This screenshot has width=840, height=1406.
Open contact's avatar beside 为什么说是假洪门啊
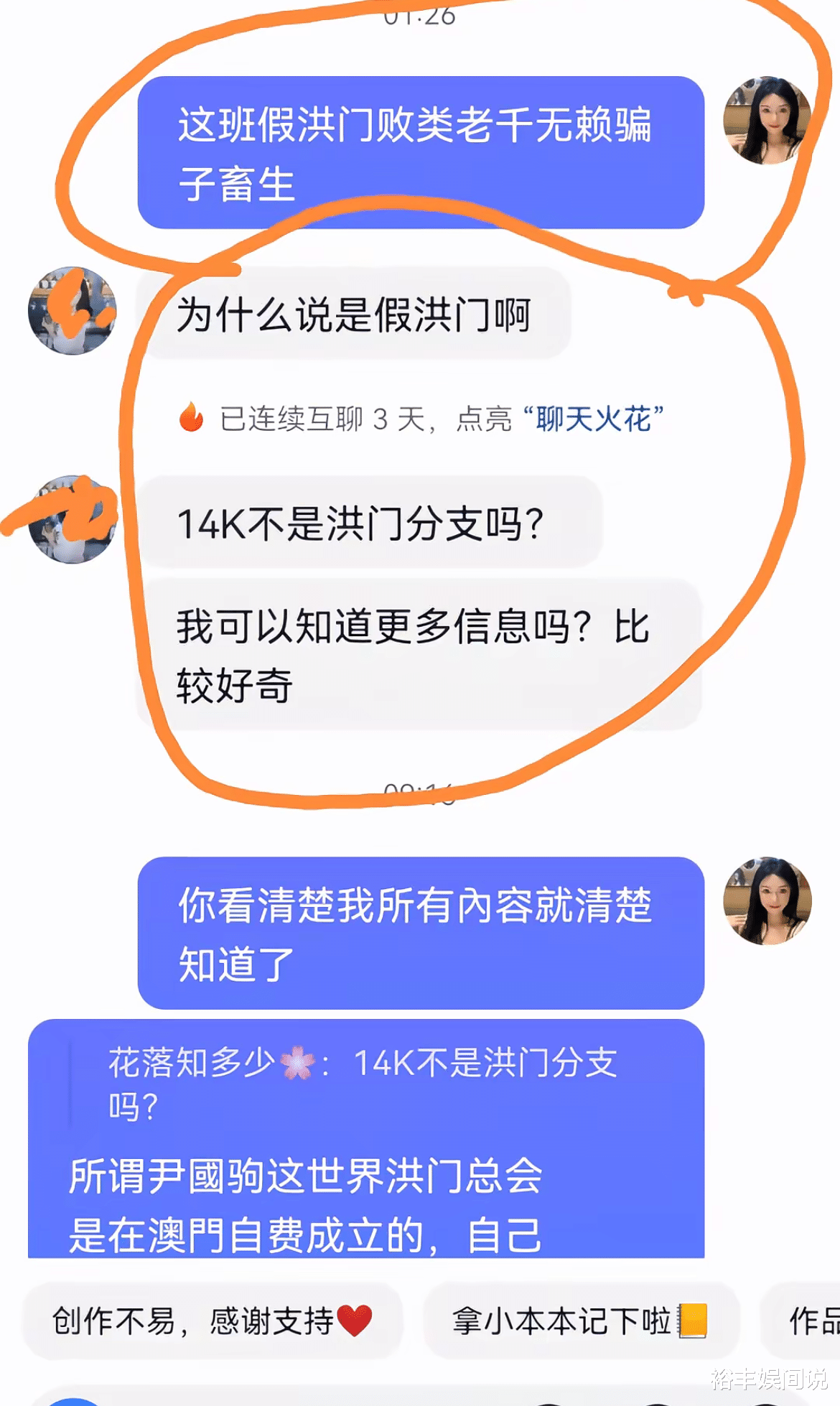click(x=72, y=311)
